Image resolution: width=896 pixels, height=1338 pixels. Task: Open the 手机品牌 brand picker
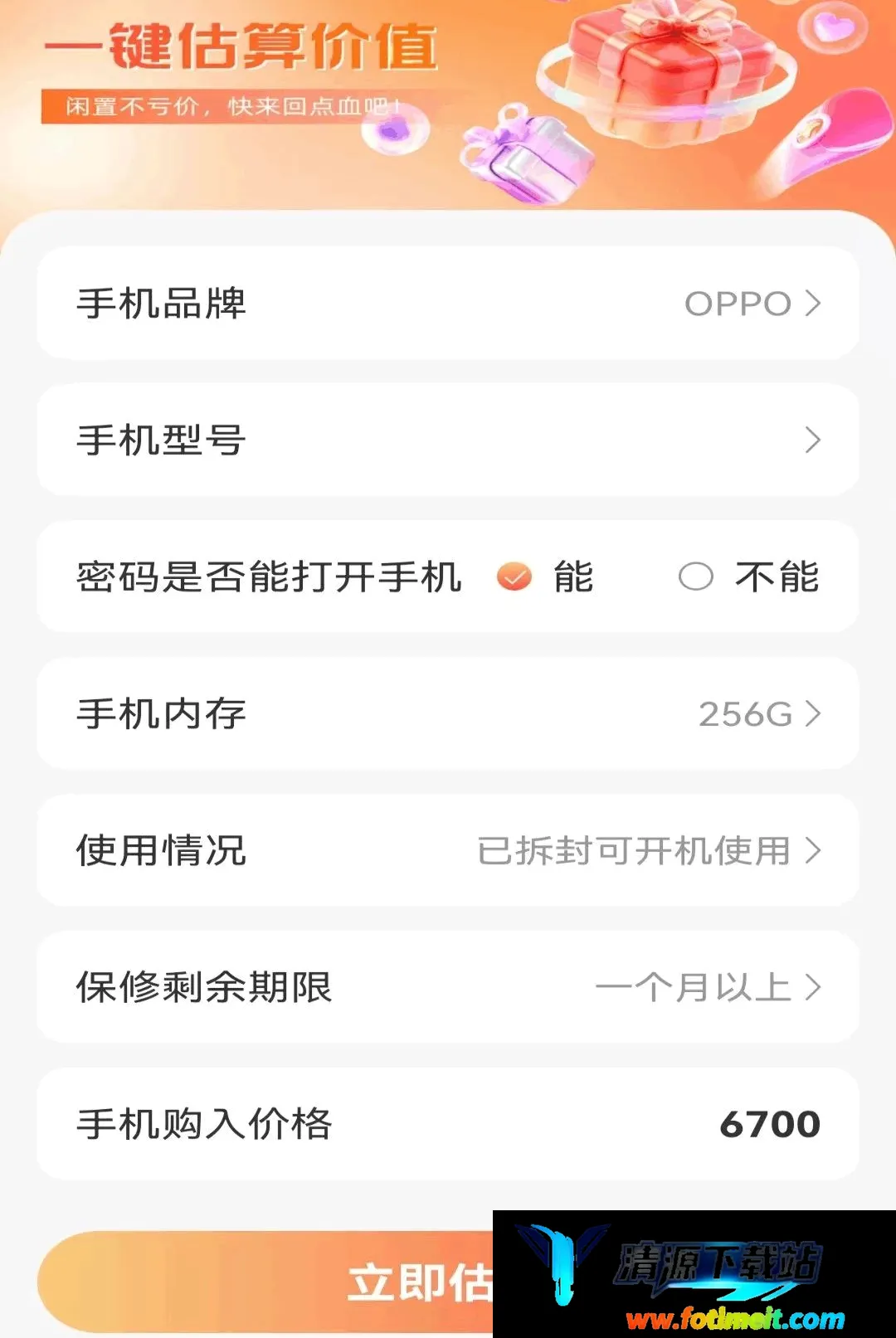pyautogui.click(x=448, y=303)
